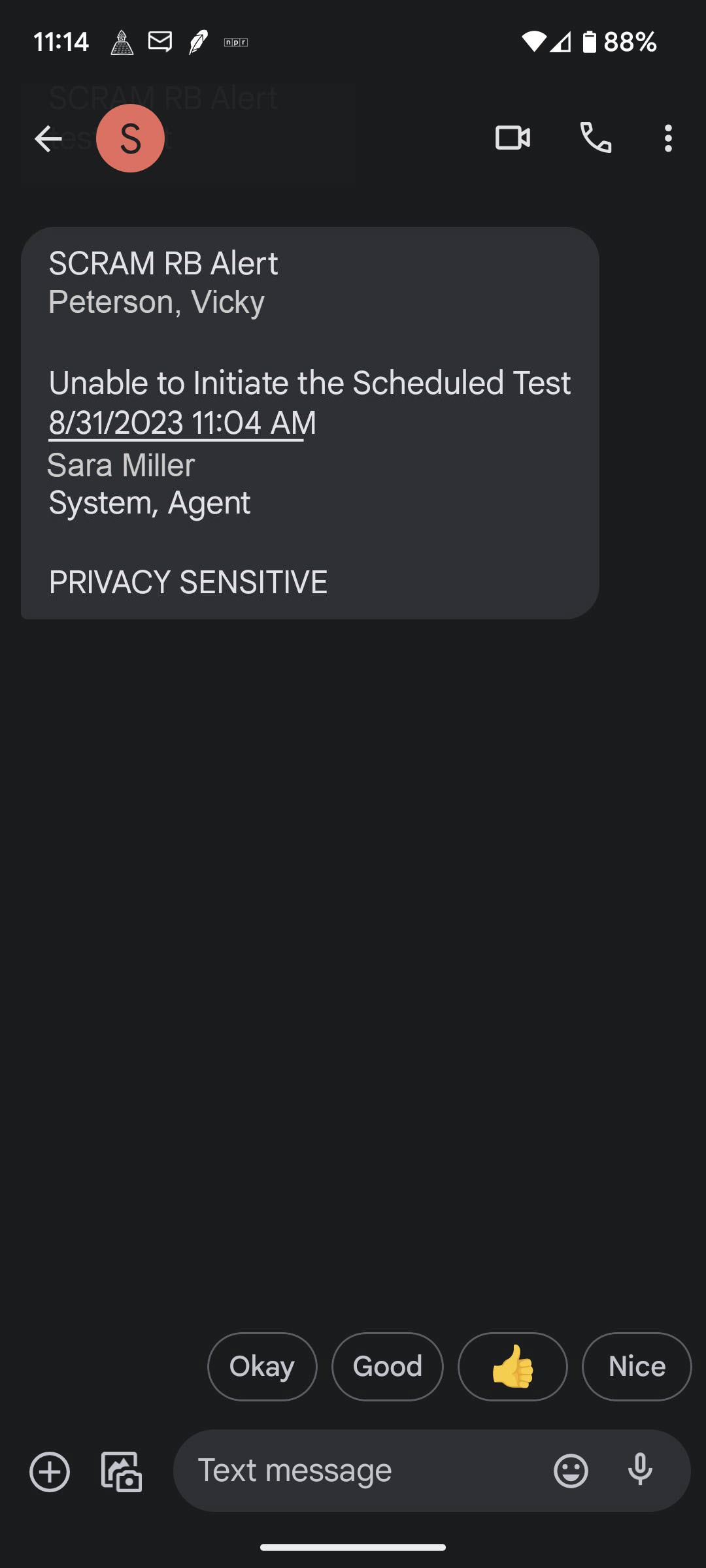Open the emoji picker

click(571, 1471)
